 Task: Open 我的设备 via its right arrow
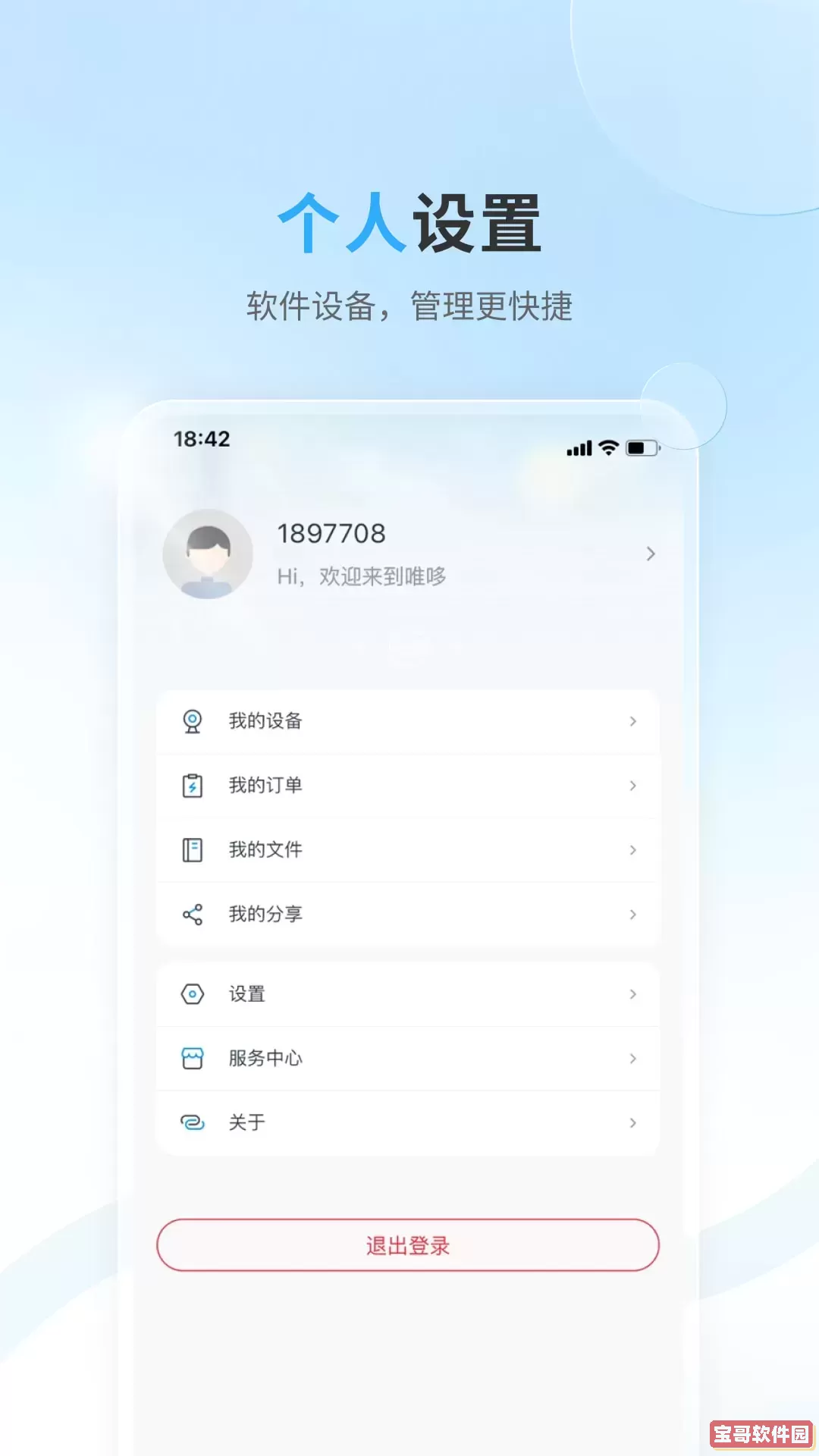pos(633,722)
